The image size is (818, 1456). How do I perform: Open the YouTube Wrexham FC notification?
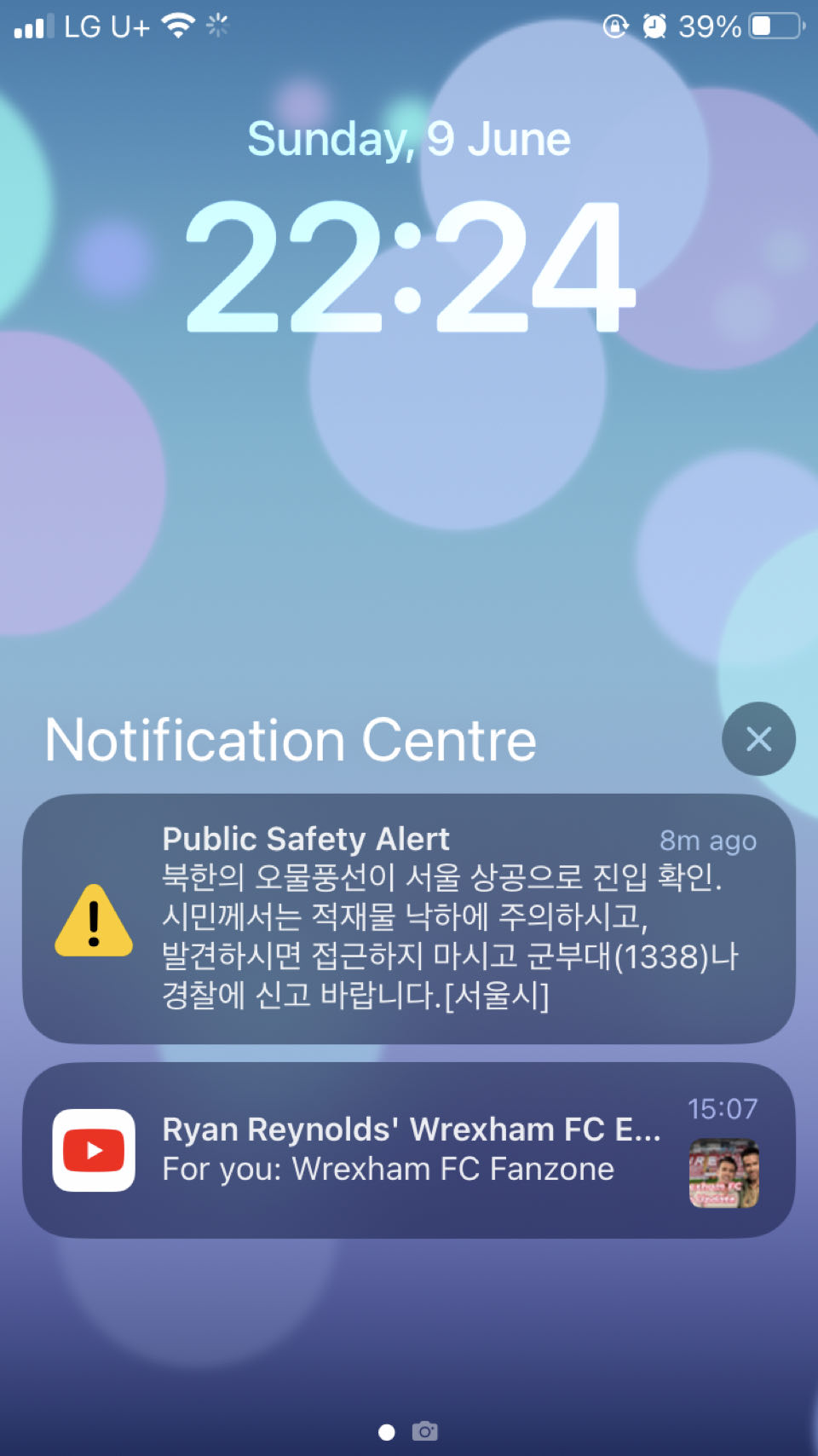tap(409, 1150)
